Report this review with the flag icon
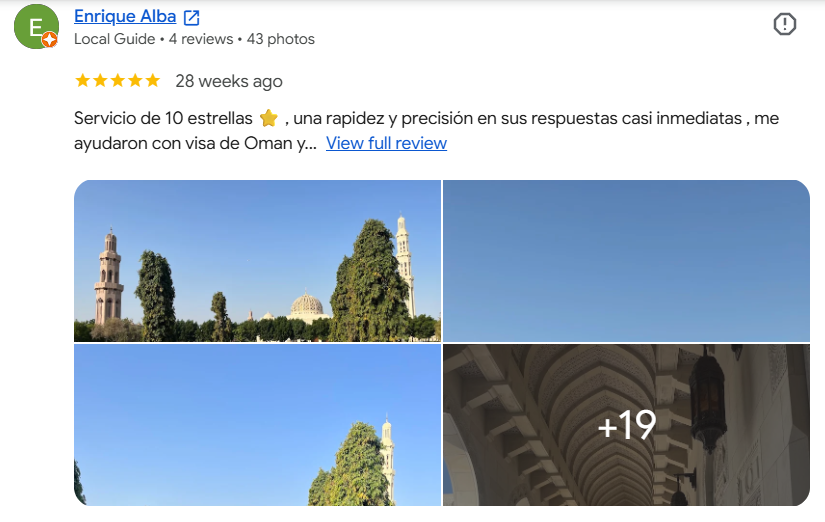 (x=784, y=24)
